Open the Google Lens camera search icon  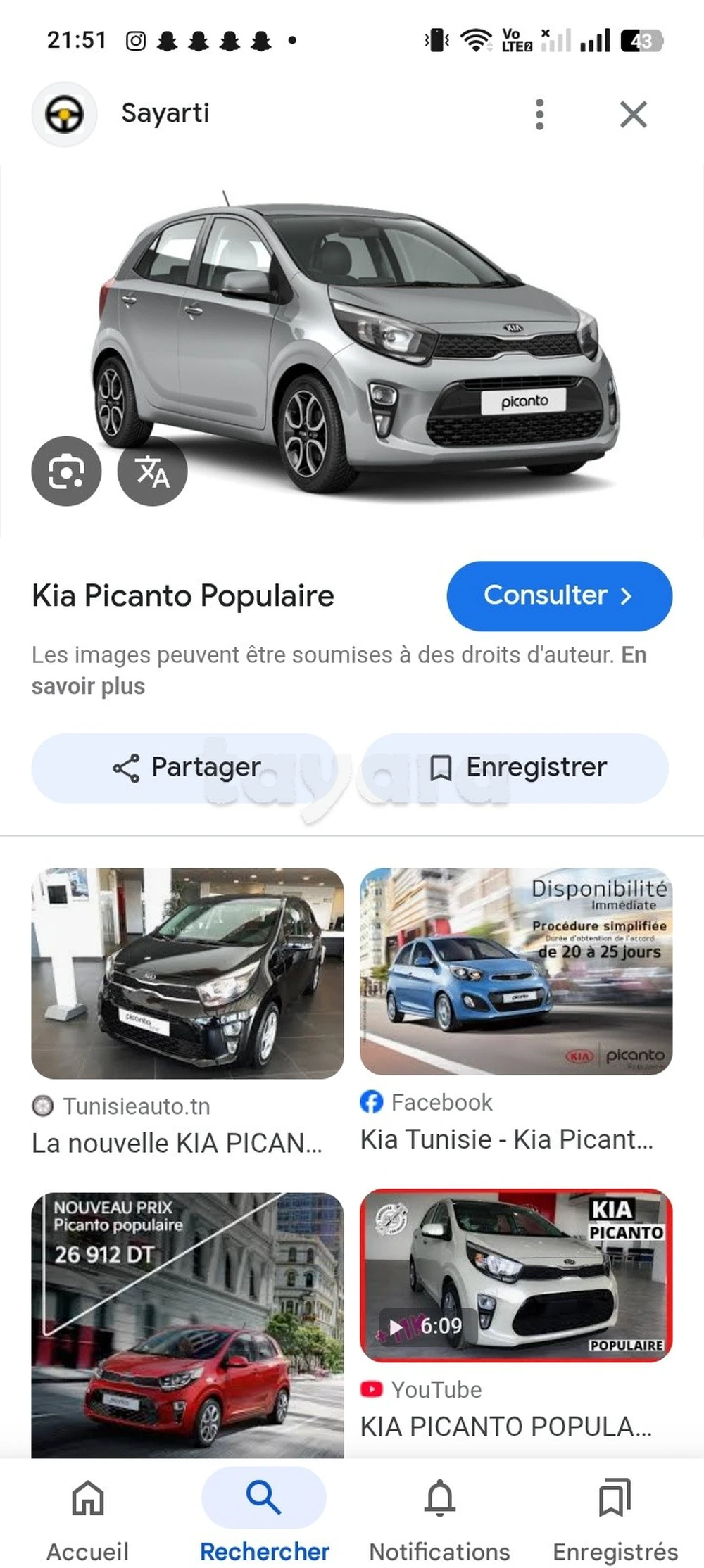(x=65, y=472)
